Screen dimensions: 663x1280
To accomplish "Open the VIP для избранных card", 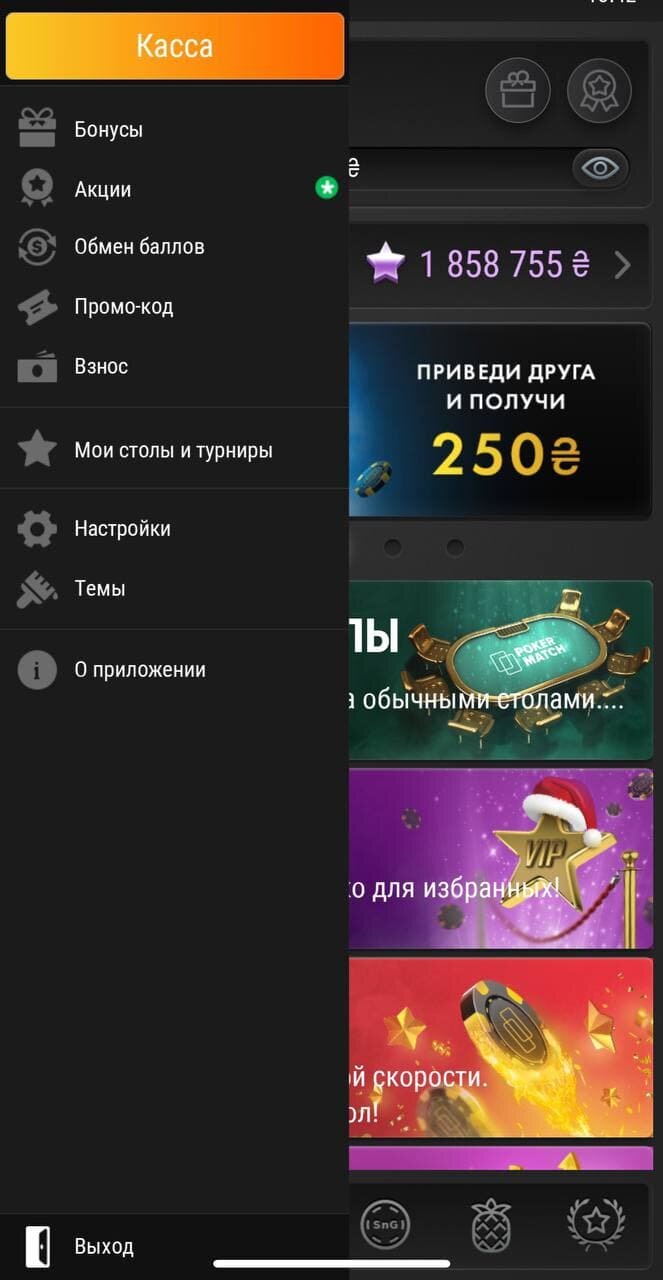I will pos(500,858).
